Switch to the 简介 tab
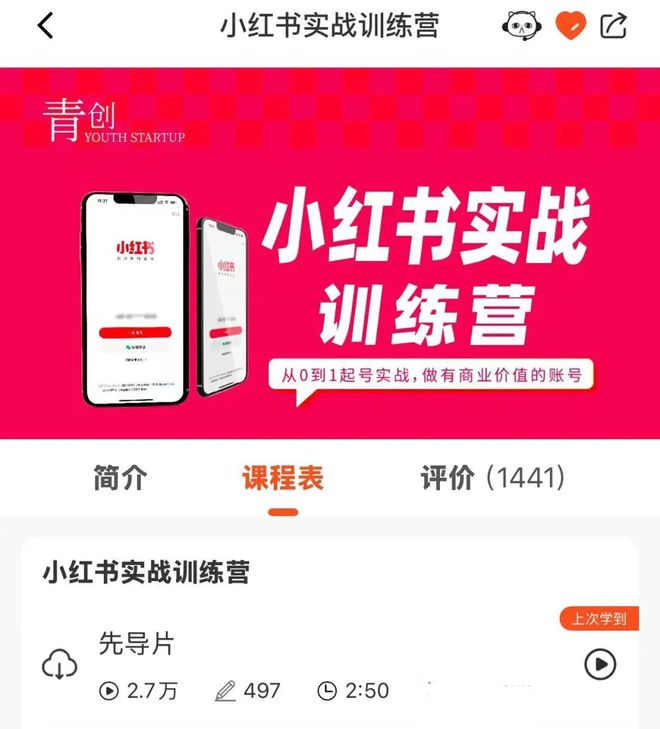 coord(120,478)
